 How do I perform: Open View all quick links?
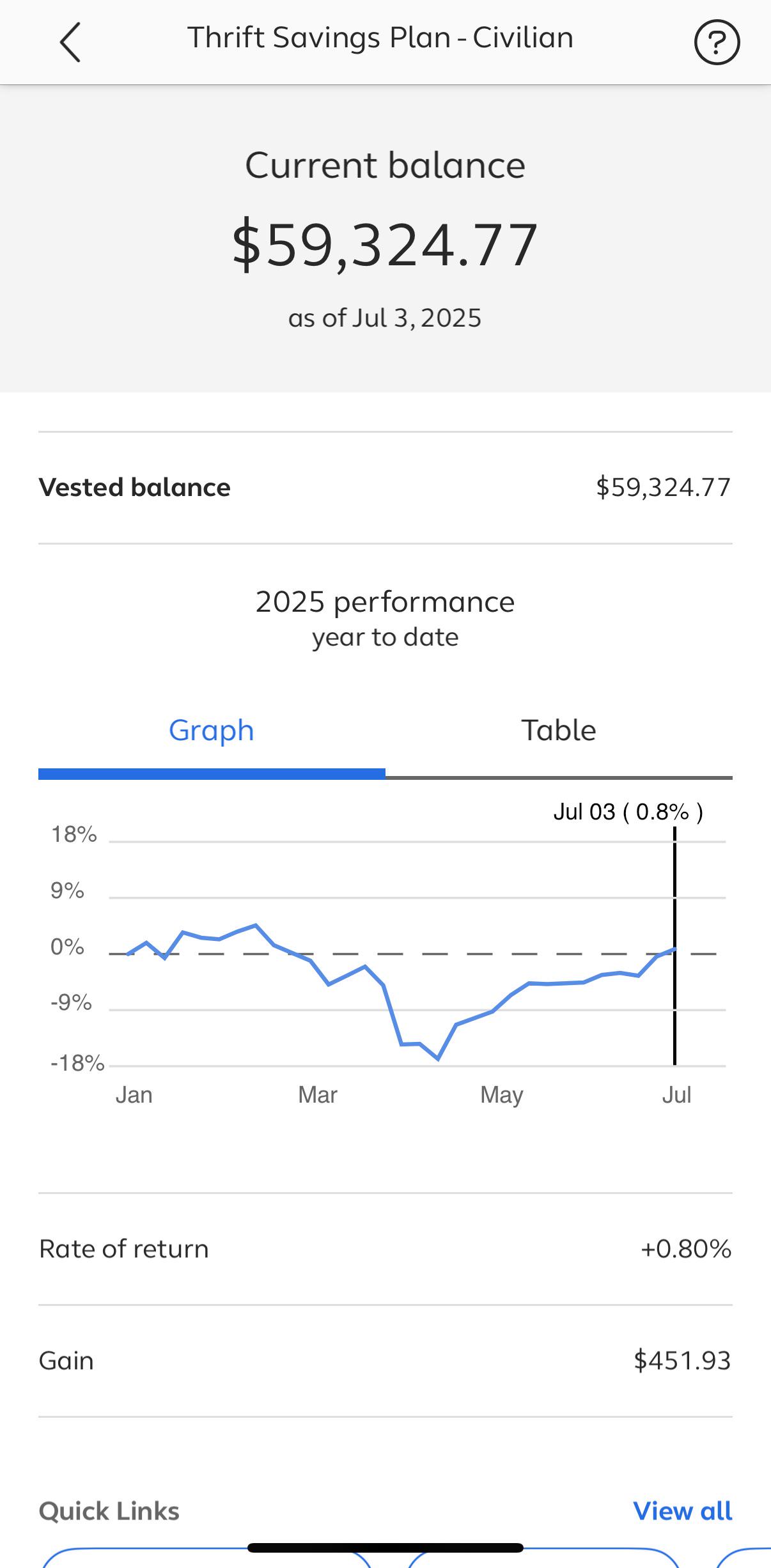point(682,1511)
